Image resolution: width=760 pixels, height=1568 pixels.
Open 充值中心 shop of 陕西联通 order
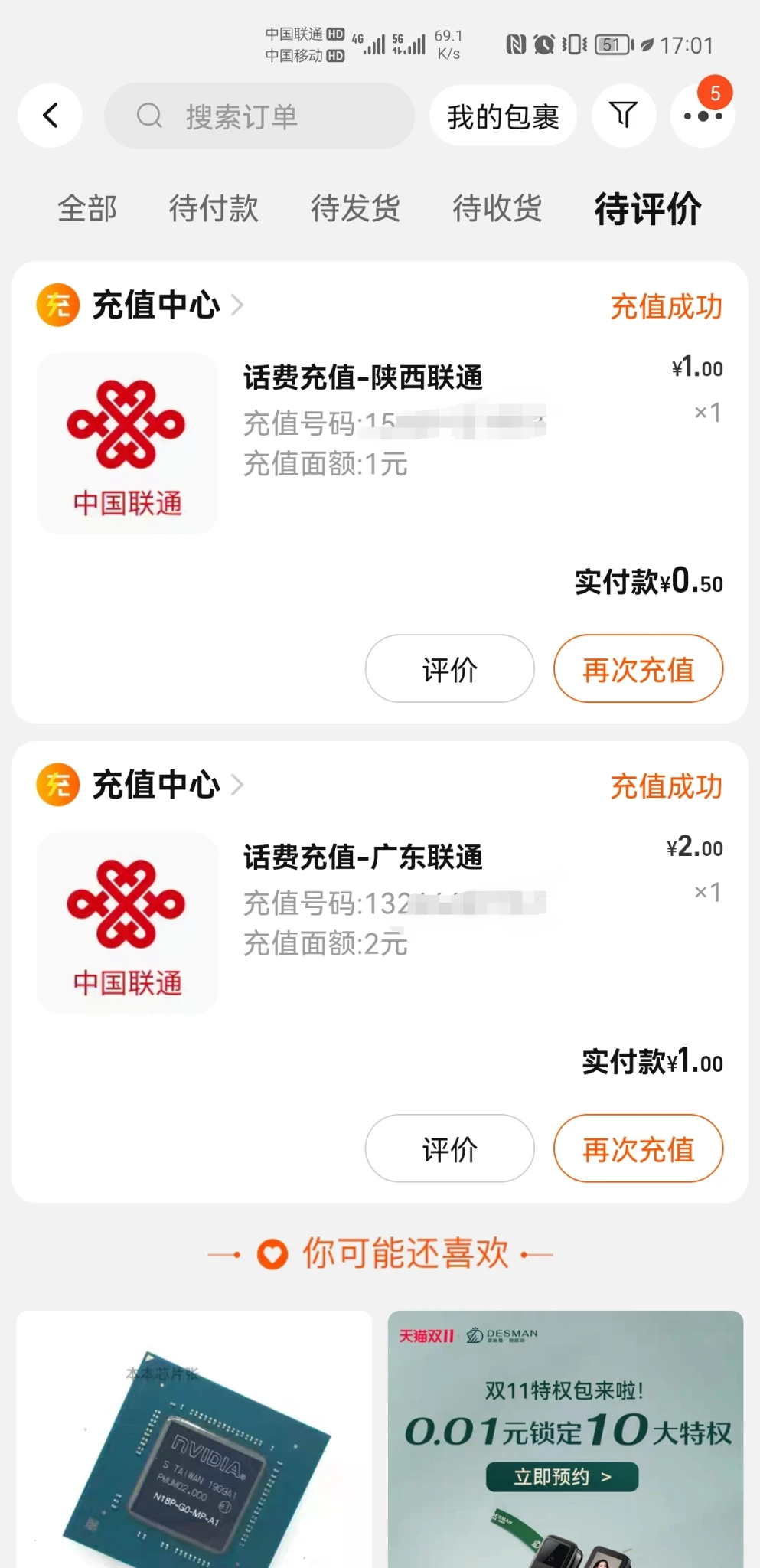[156, 305]
